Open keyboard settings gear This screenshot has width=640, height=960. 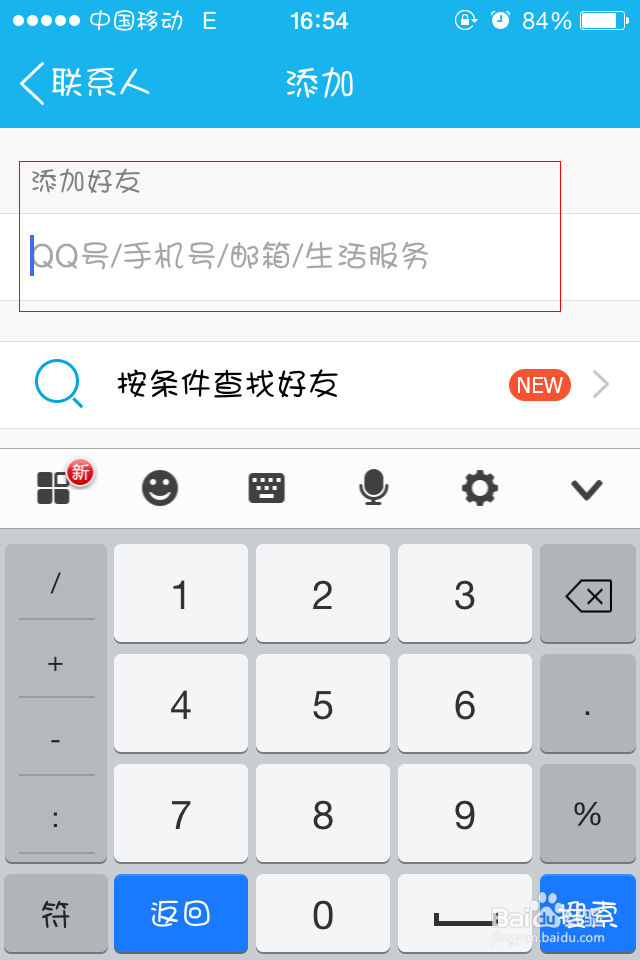(480, 488)
